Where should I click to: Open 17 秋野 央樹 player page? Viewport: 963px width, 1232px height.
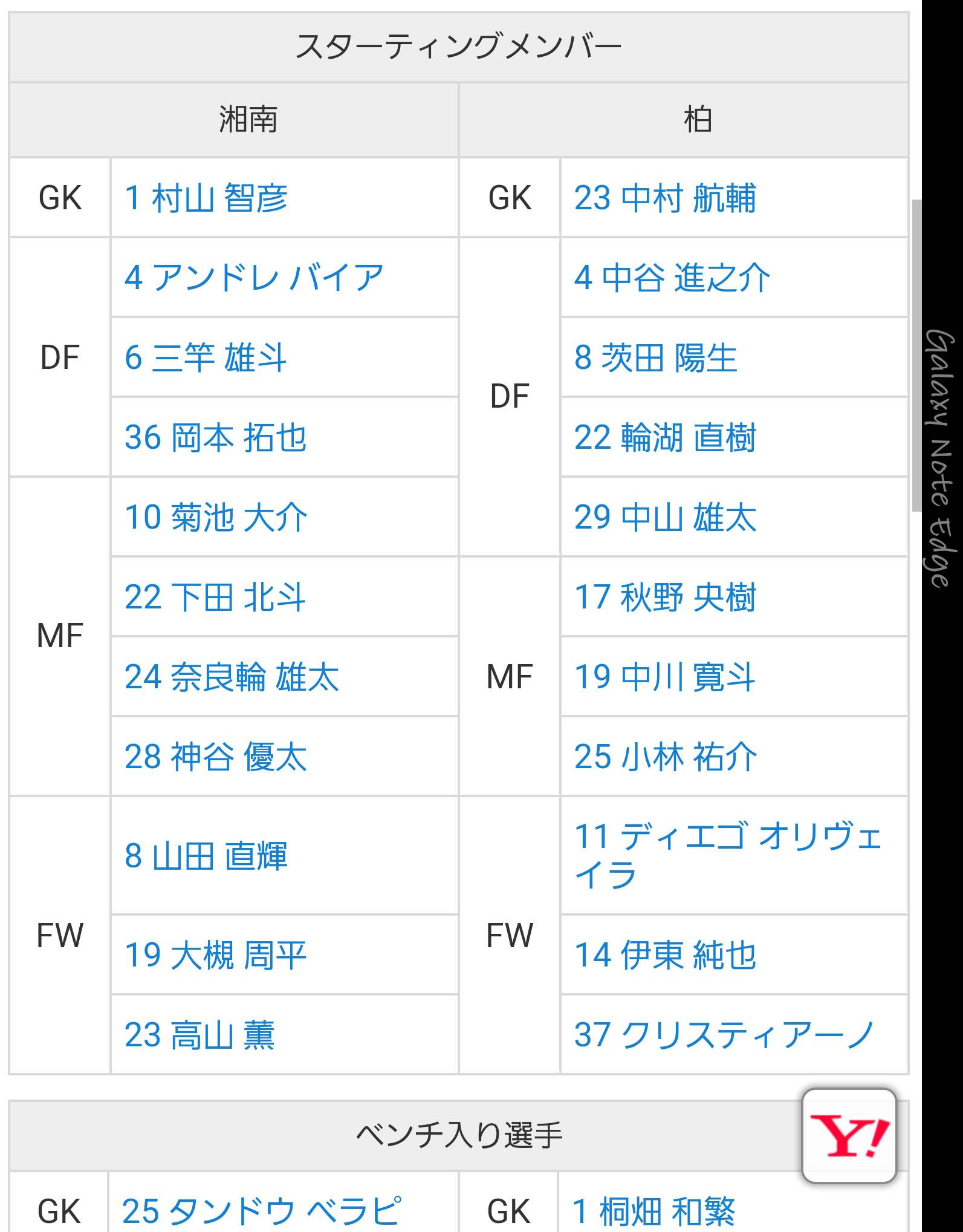click(x=665, y=597)
